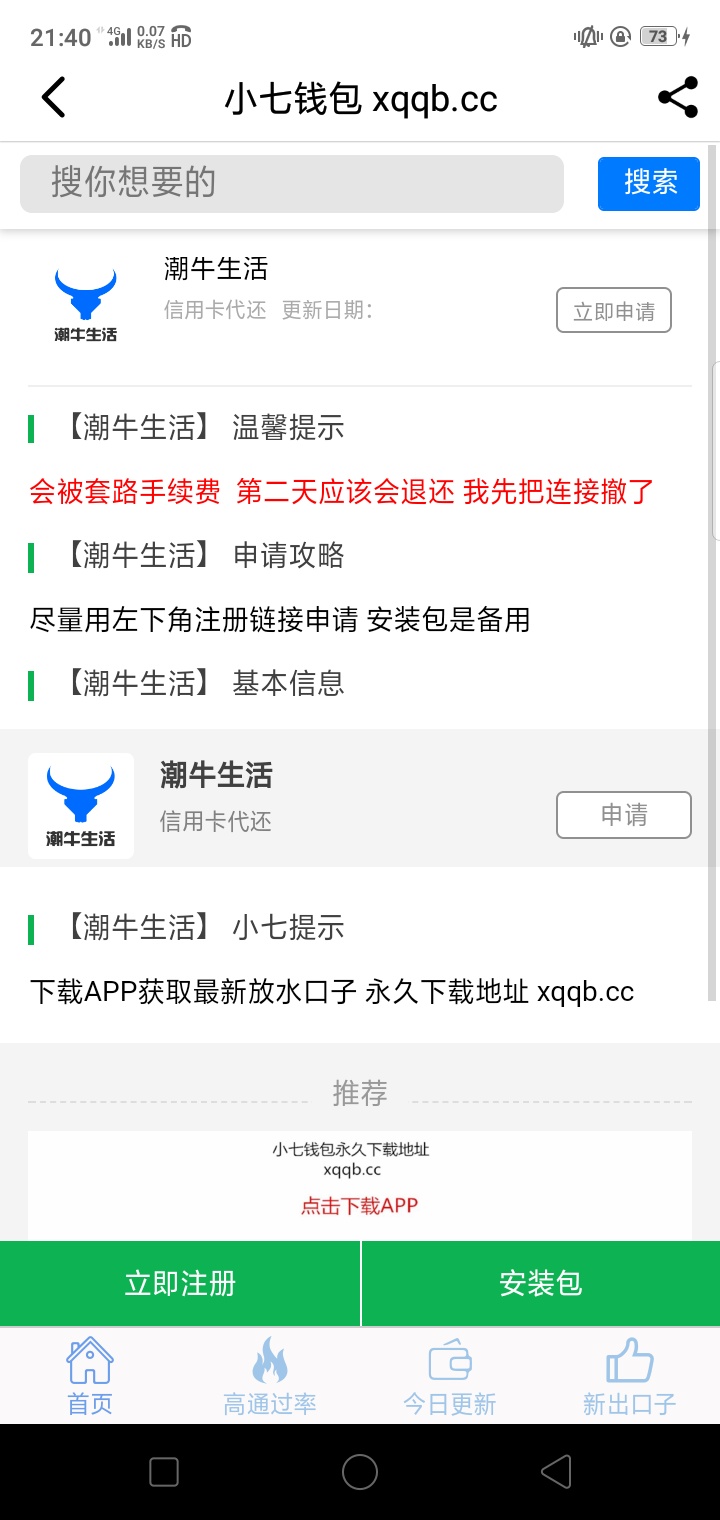Image resolution: width=720 pixels, height=1520 pixels.
Task: Tap the blue 搜索 button
Action: 649,183
